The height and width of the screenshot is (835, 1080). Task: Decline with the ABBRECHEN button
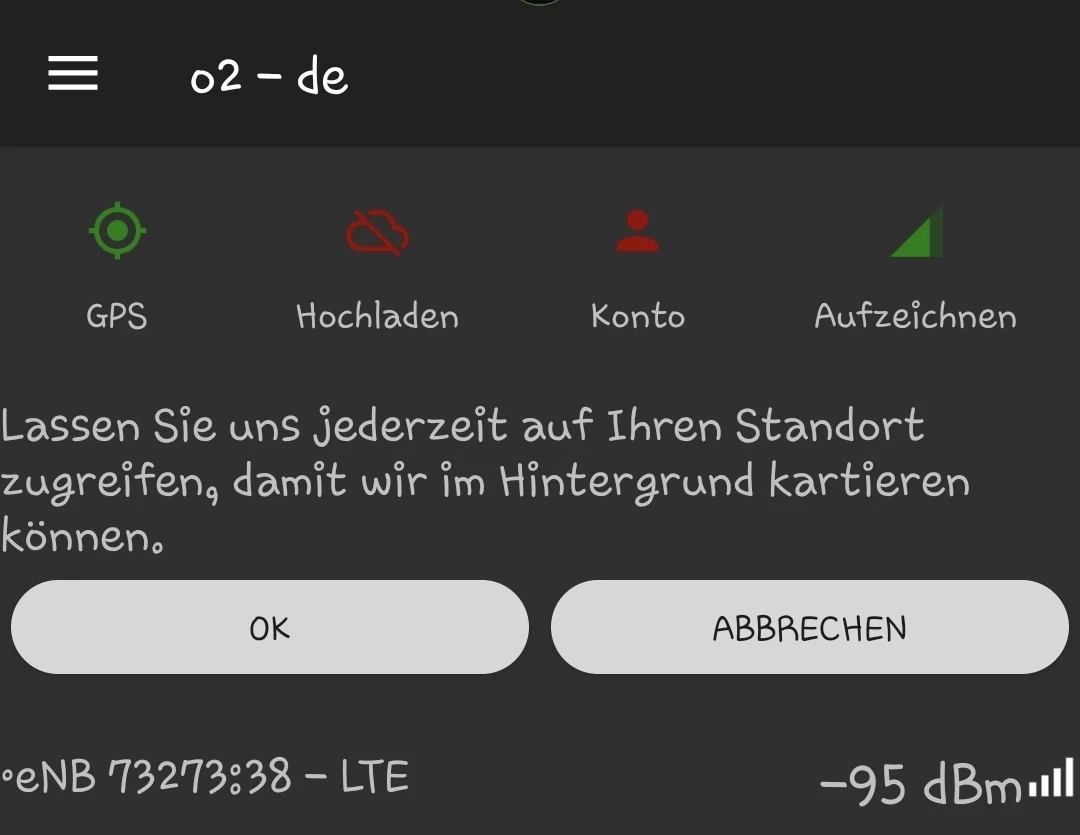[809, 628]
